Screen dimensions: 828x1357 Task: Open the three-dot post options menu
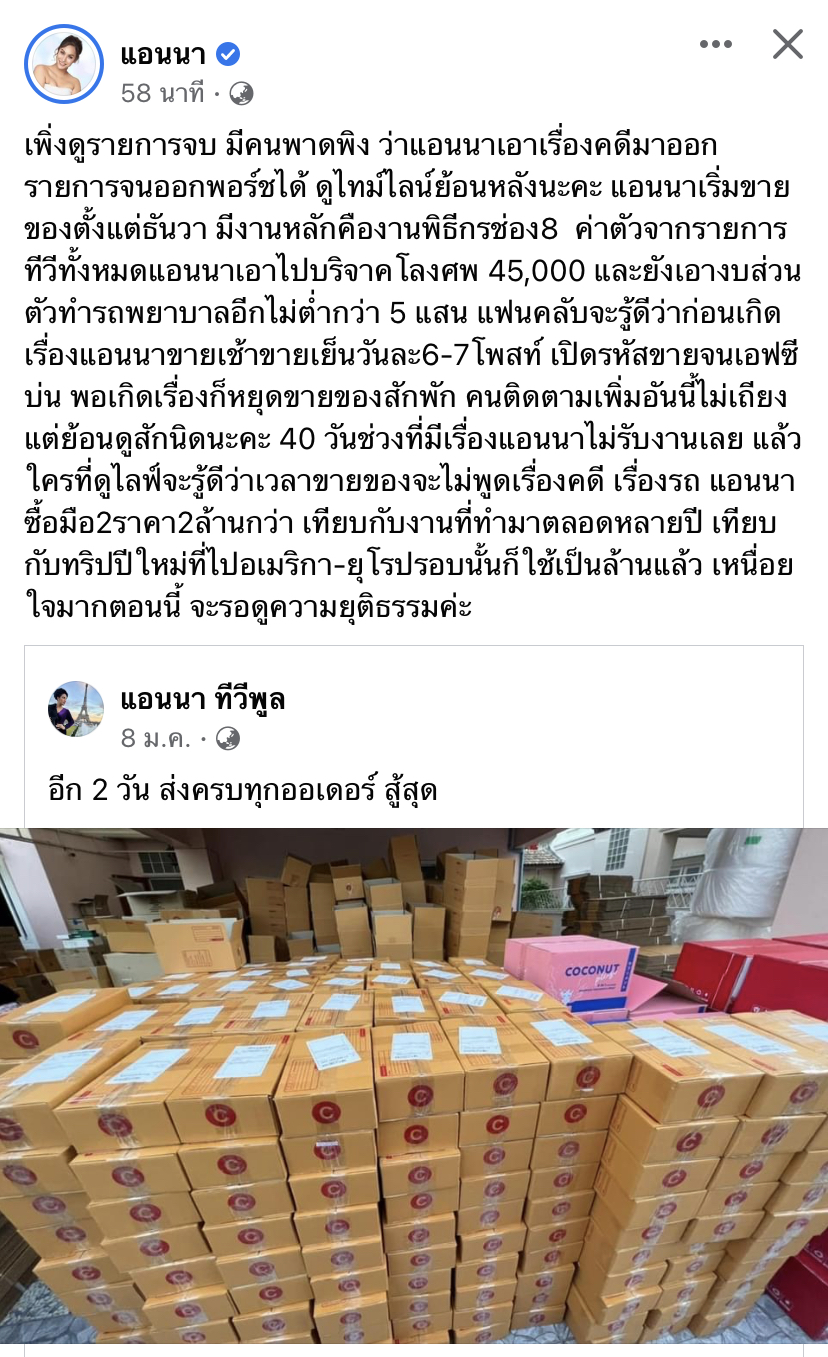716,44
